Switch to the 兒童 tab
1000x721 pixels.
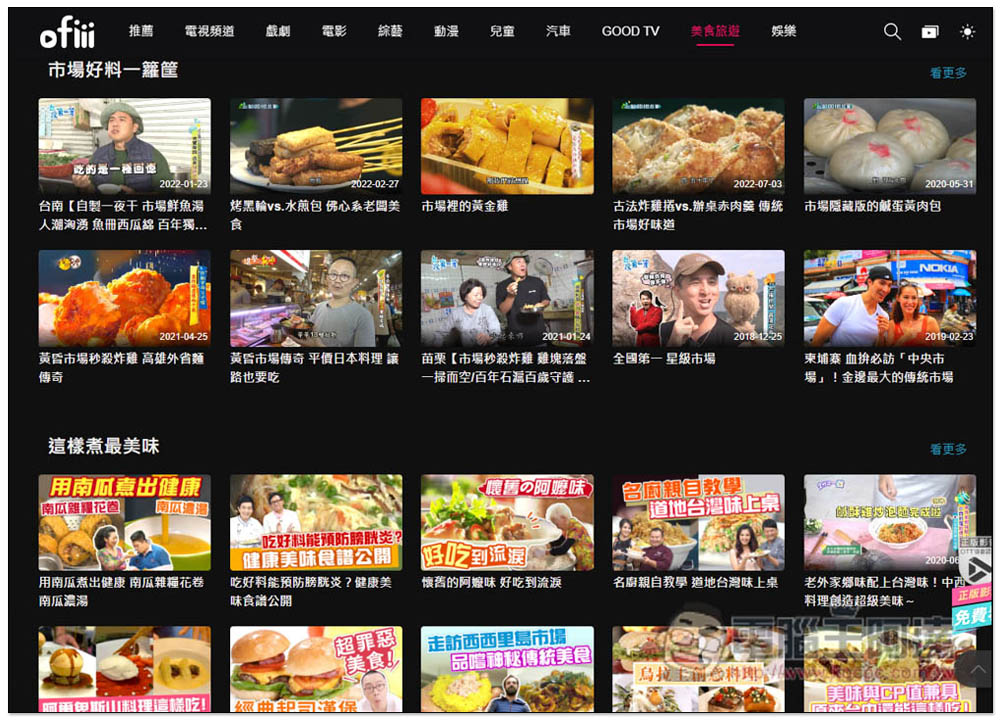pyautogui.click(x=502, y=31)
